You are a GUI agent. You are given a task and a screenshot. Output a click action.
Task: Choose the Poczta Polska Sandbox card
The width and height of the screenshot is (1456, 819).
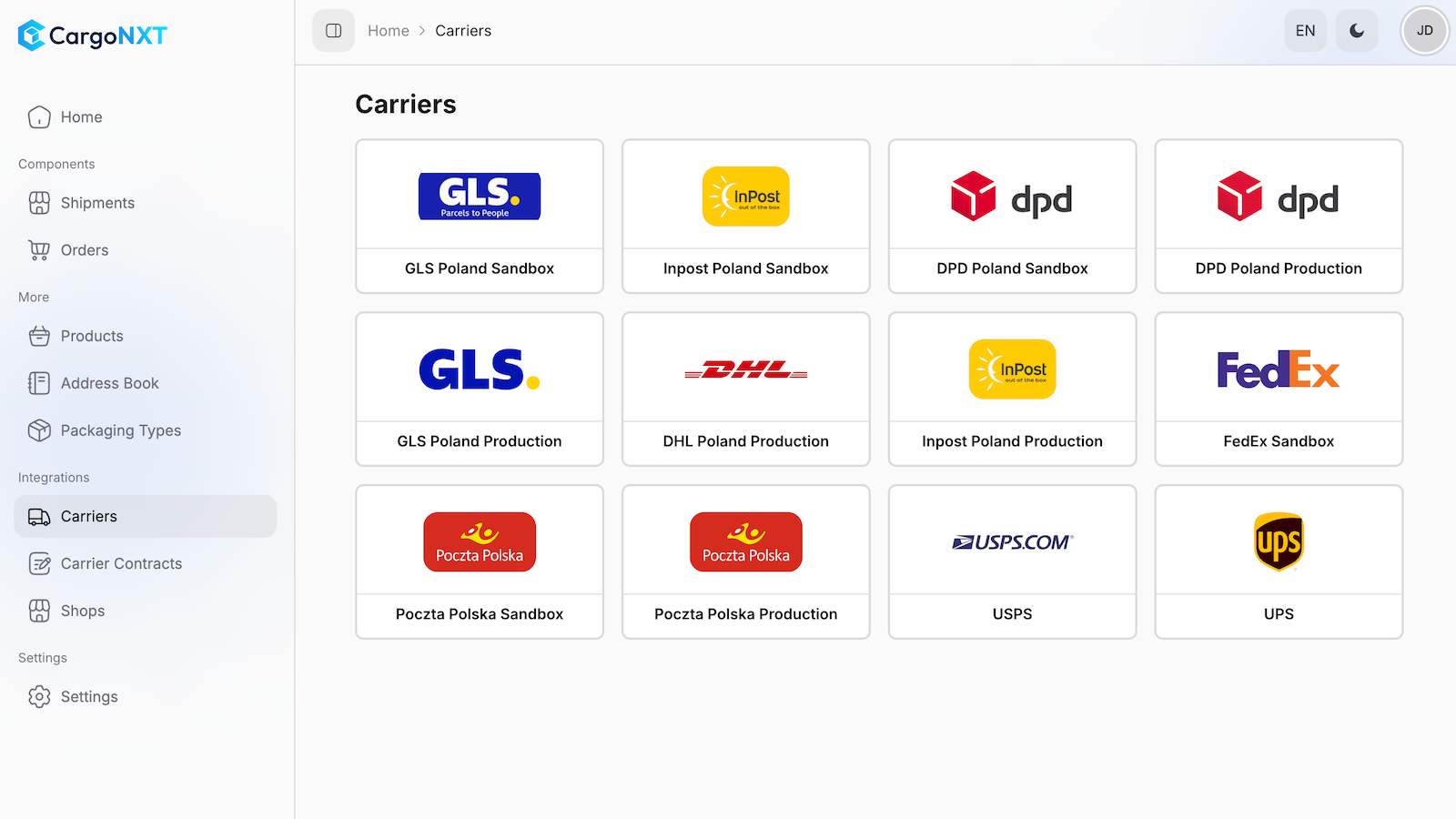pyautogui.click(x=480, y=562)
